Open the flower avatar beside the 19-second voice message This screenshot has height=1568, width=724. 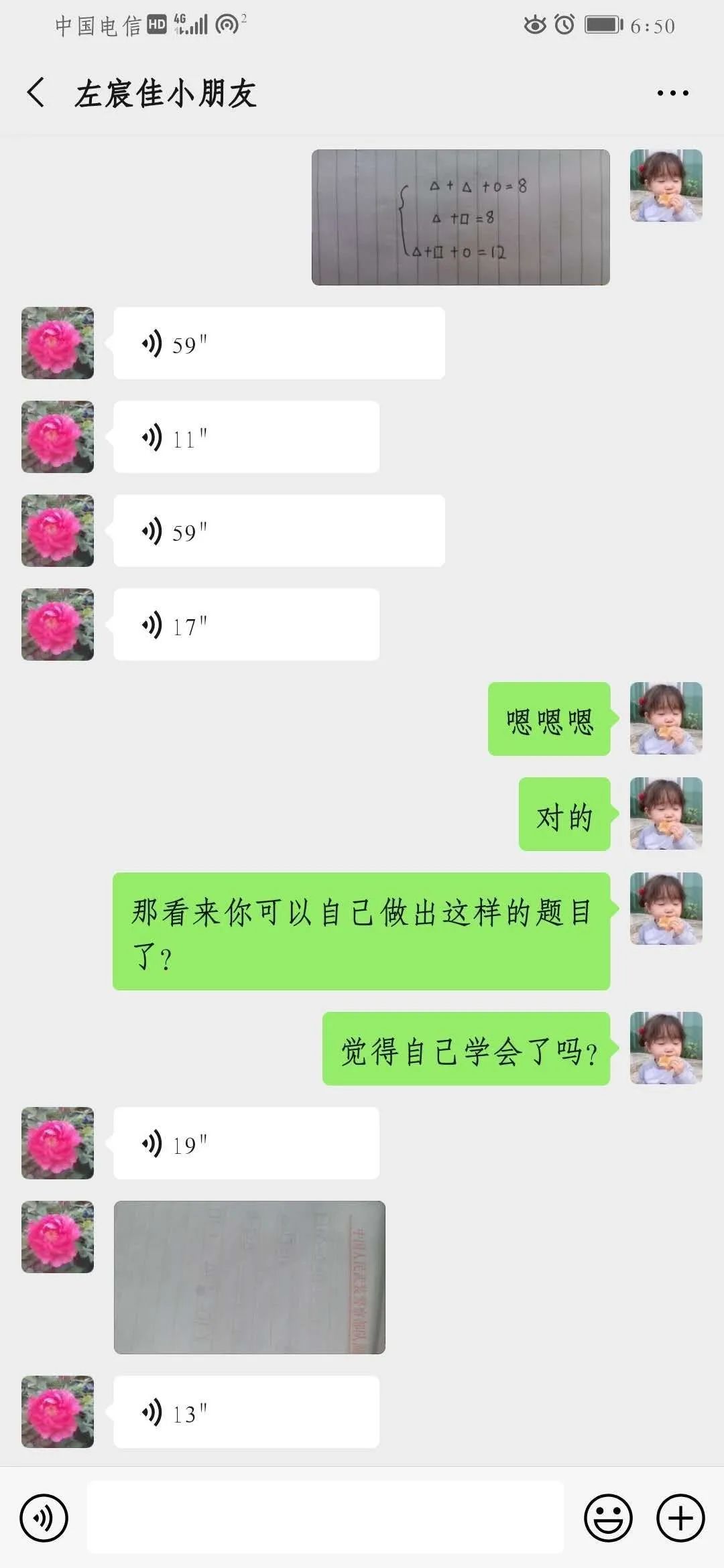[x=58, y=1144]
